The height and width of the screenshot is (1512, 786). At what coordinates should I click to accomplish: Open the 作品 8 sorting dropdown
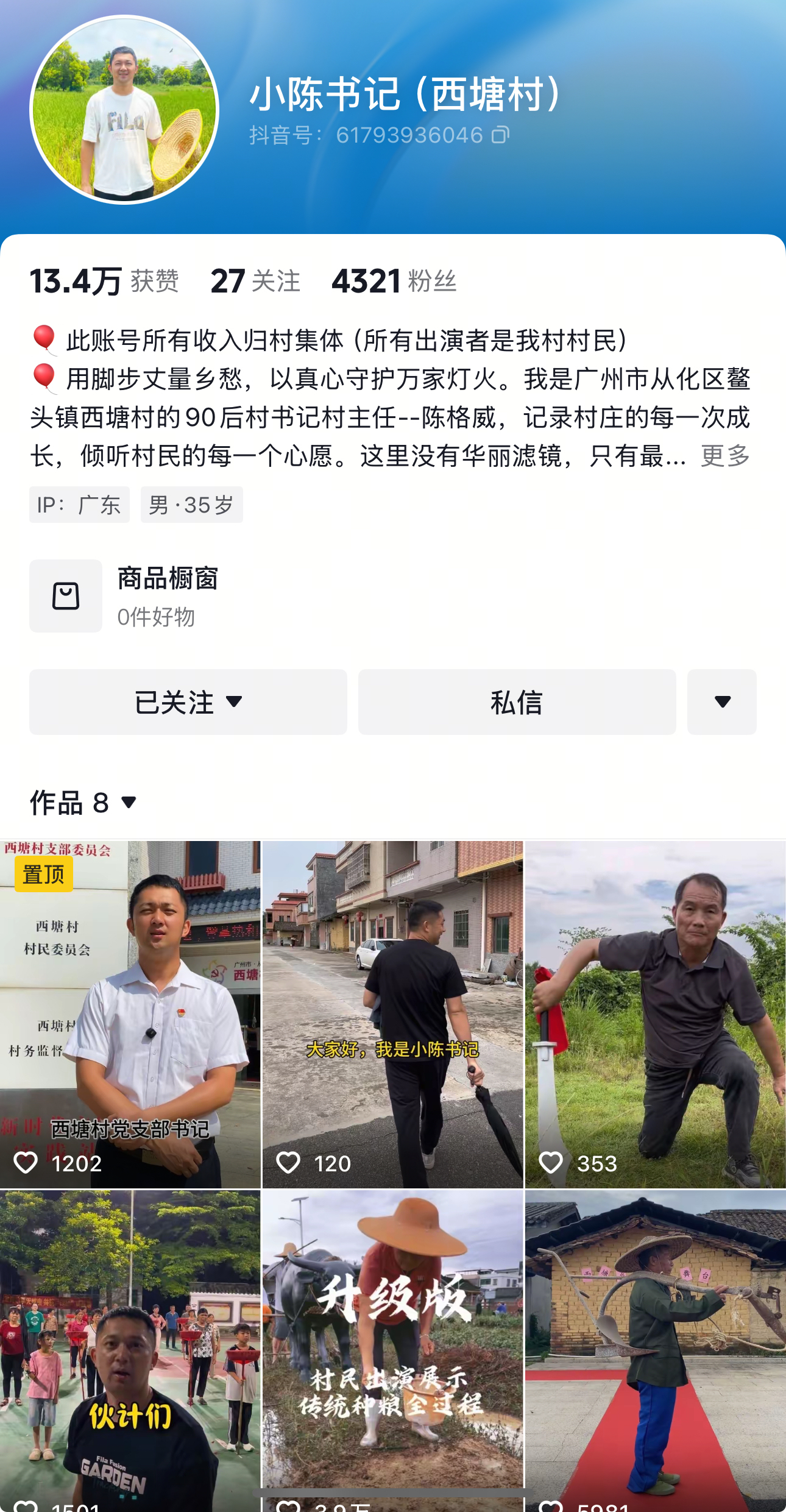tap(83, 803)
